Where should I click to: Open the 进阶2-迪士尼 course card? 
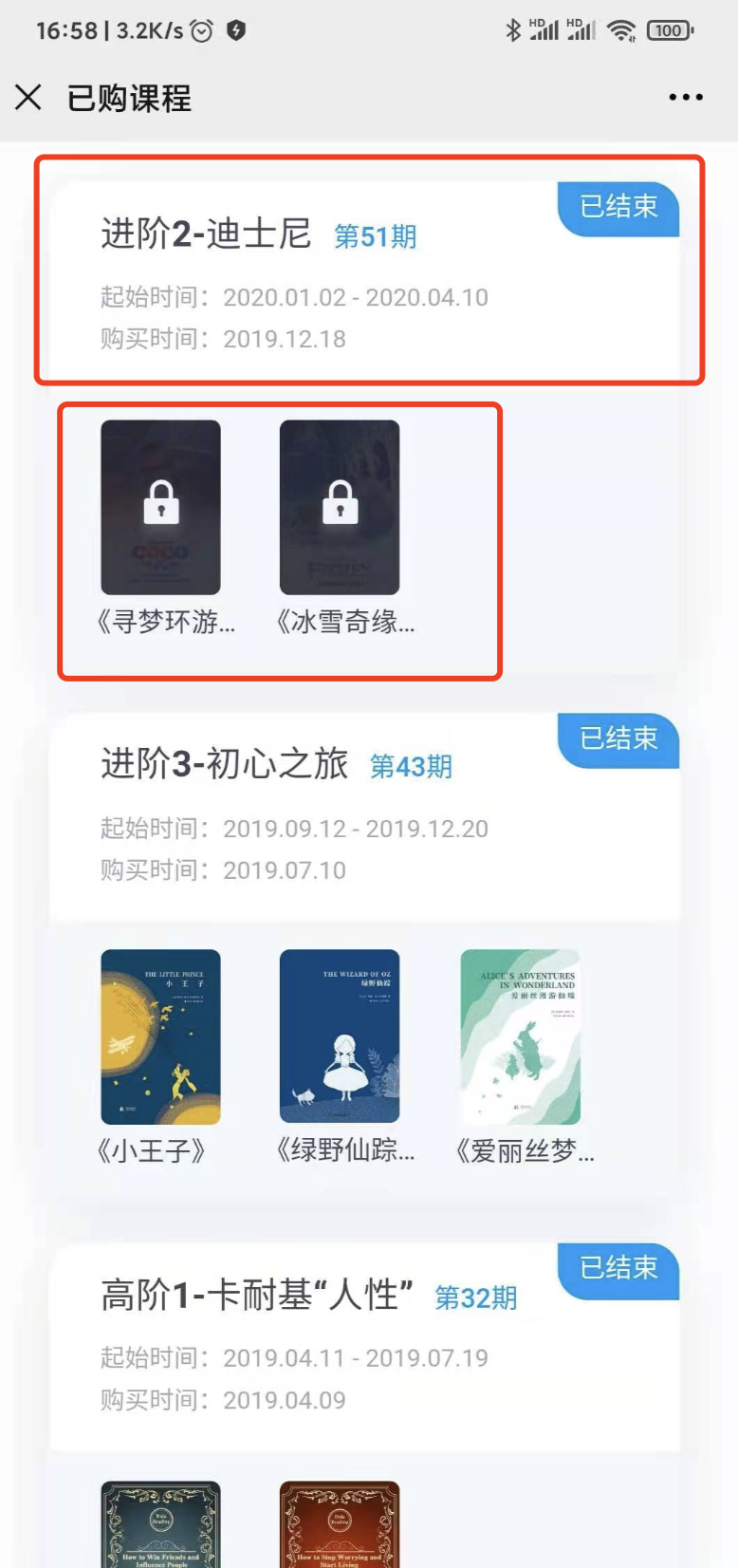364,275
